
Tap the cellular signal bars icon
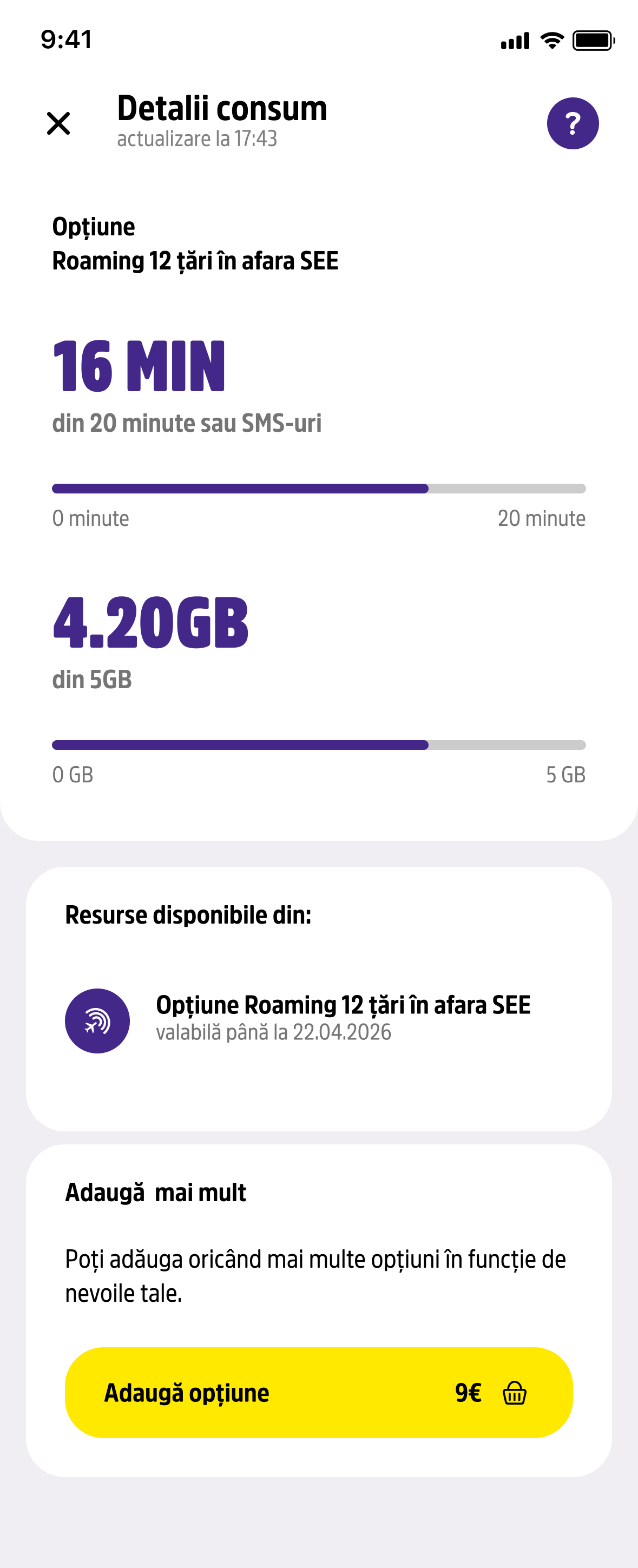point(515,39)
